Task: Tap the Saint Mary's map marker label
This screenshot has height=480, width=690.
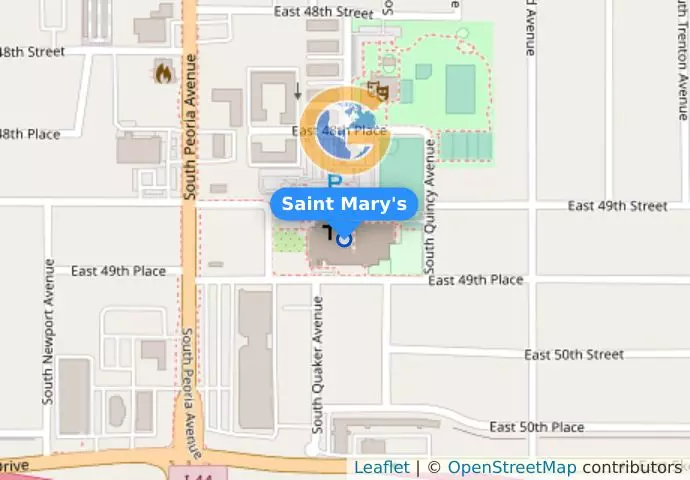Action: point(343,204)
